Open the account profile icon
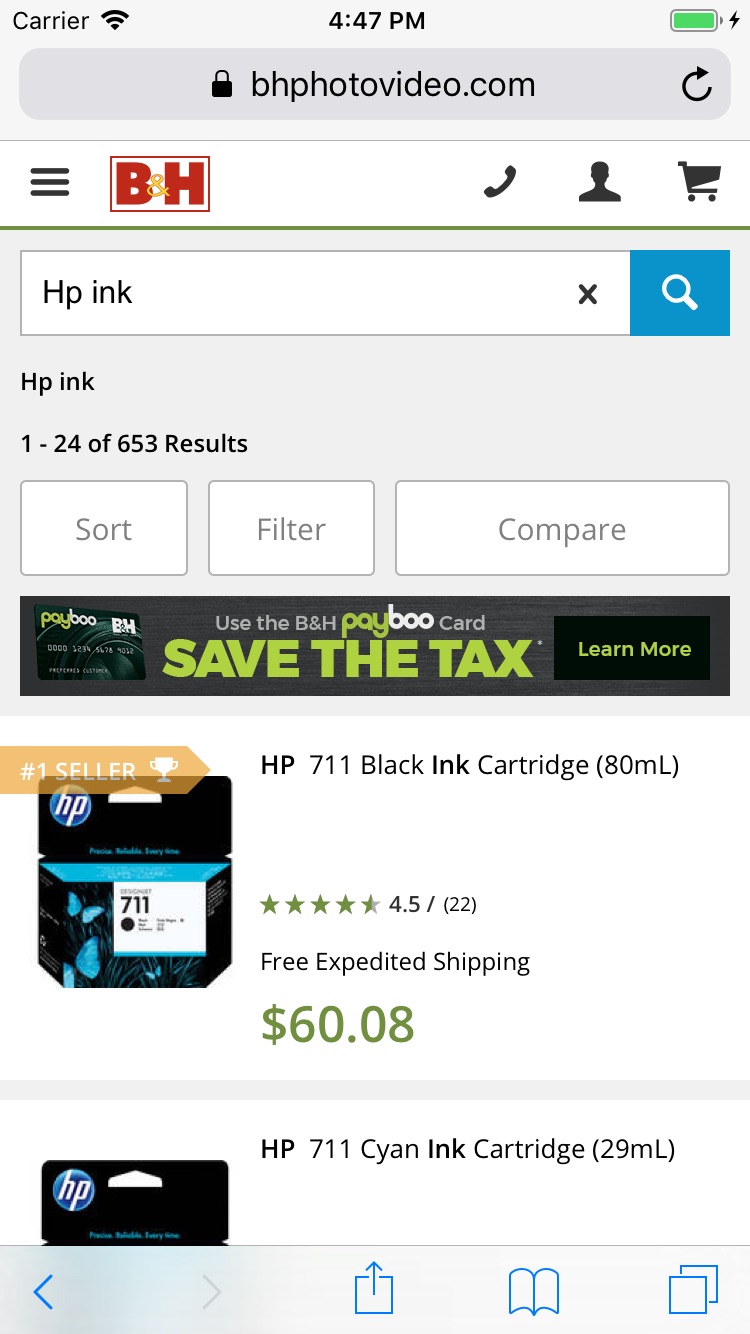 pyautogui.click(x=599, y=183)
